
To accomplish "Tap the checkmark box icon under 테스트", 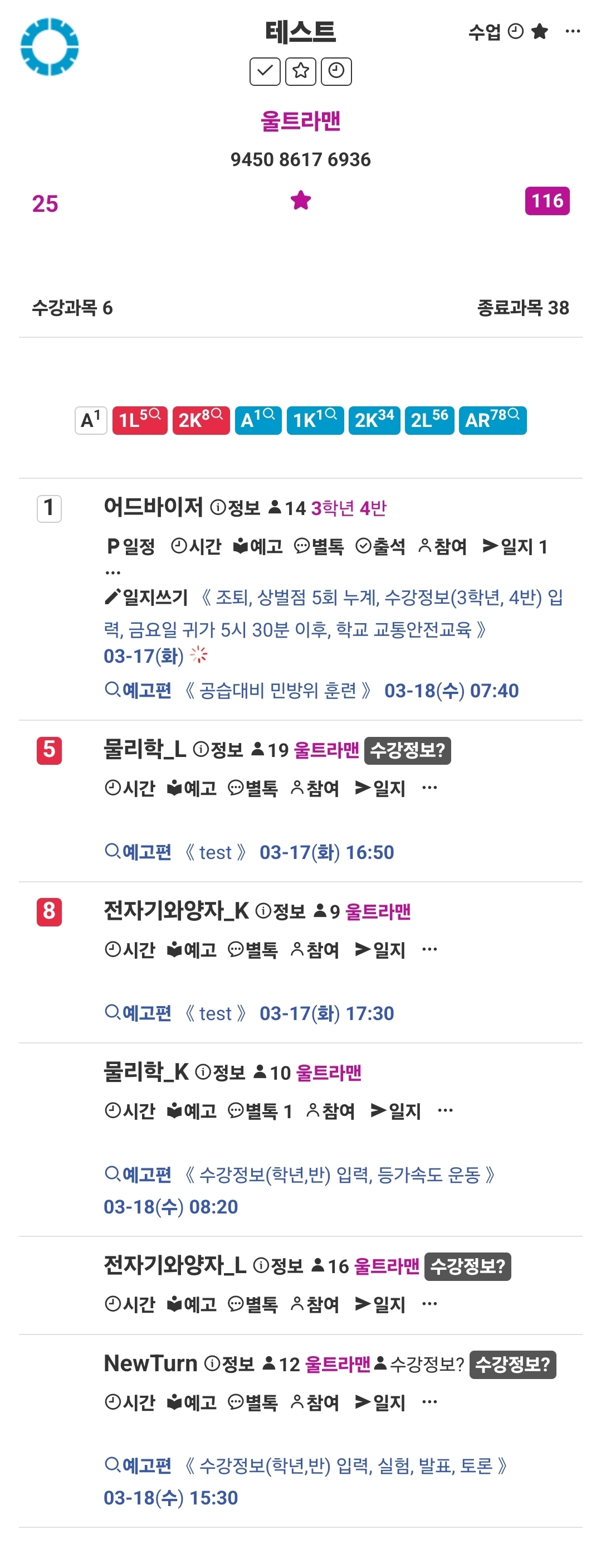I will tap(265, 71).
